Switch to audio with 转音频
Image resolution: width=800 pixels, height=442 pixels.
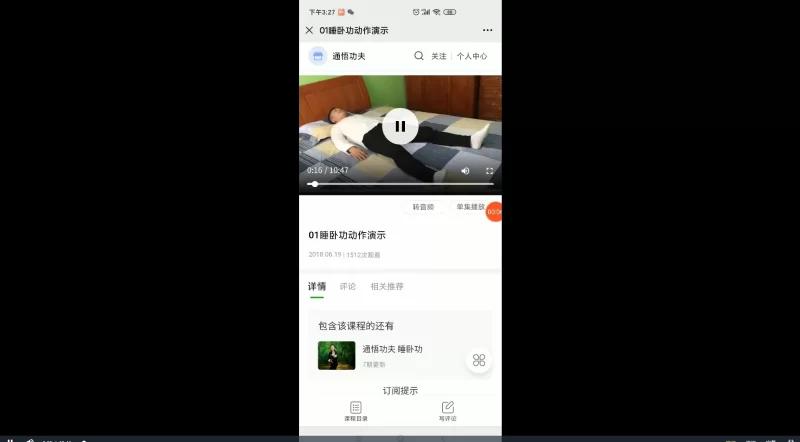pyautogui.click(x=423, y=207)
